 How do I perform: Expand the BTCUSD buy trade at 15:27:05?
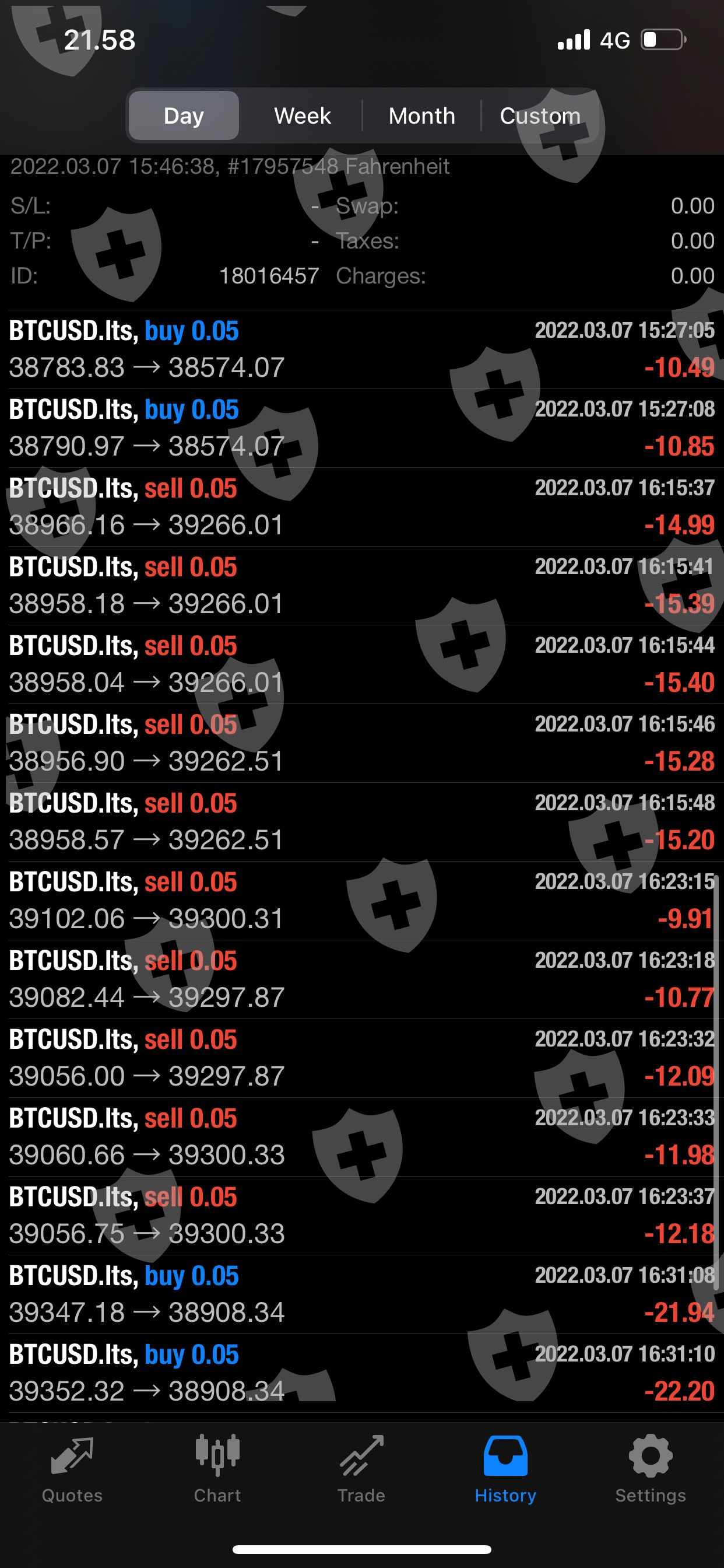click(x=361, y=349)
